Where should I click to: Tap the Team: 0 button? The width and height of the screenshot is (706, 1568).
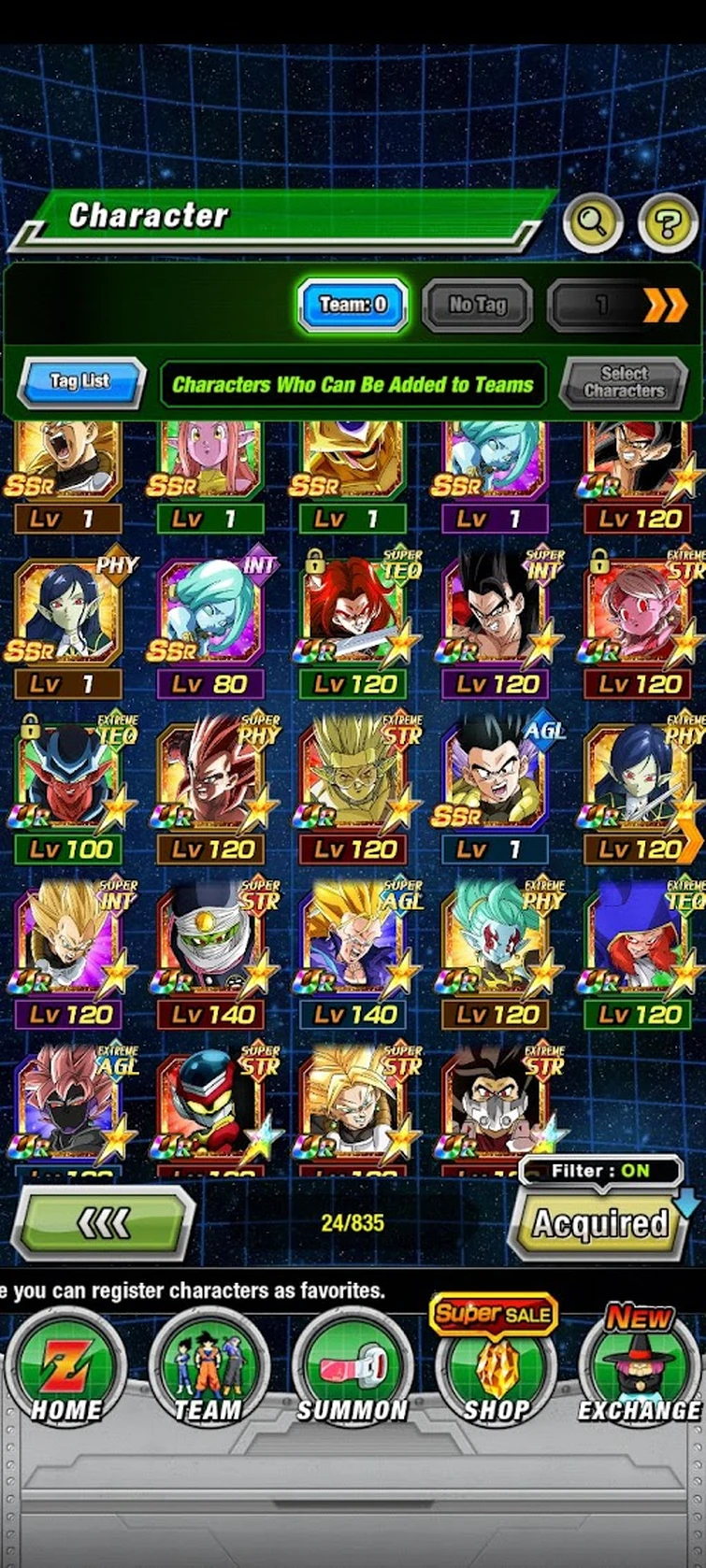click(x=353, y=305)
